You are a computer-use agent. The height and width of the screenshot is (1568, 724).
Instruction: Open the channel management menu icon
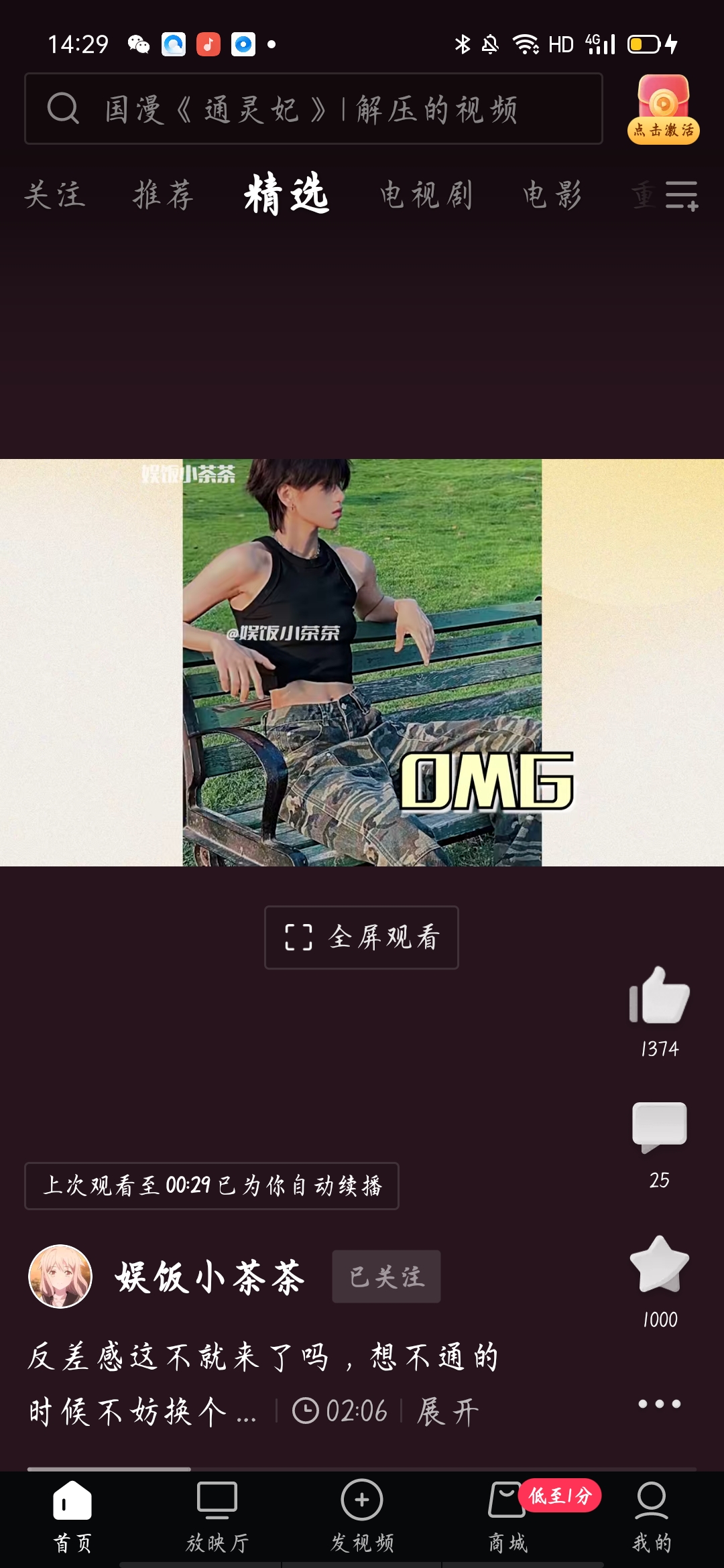click(x=682, y=195)
